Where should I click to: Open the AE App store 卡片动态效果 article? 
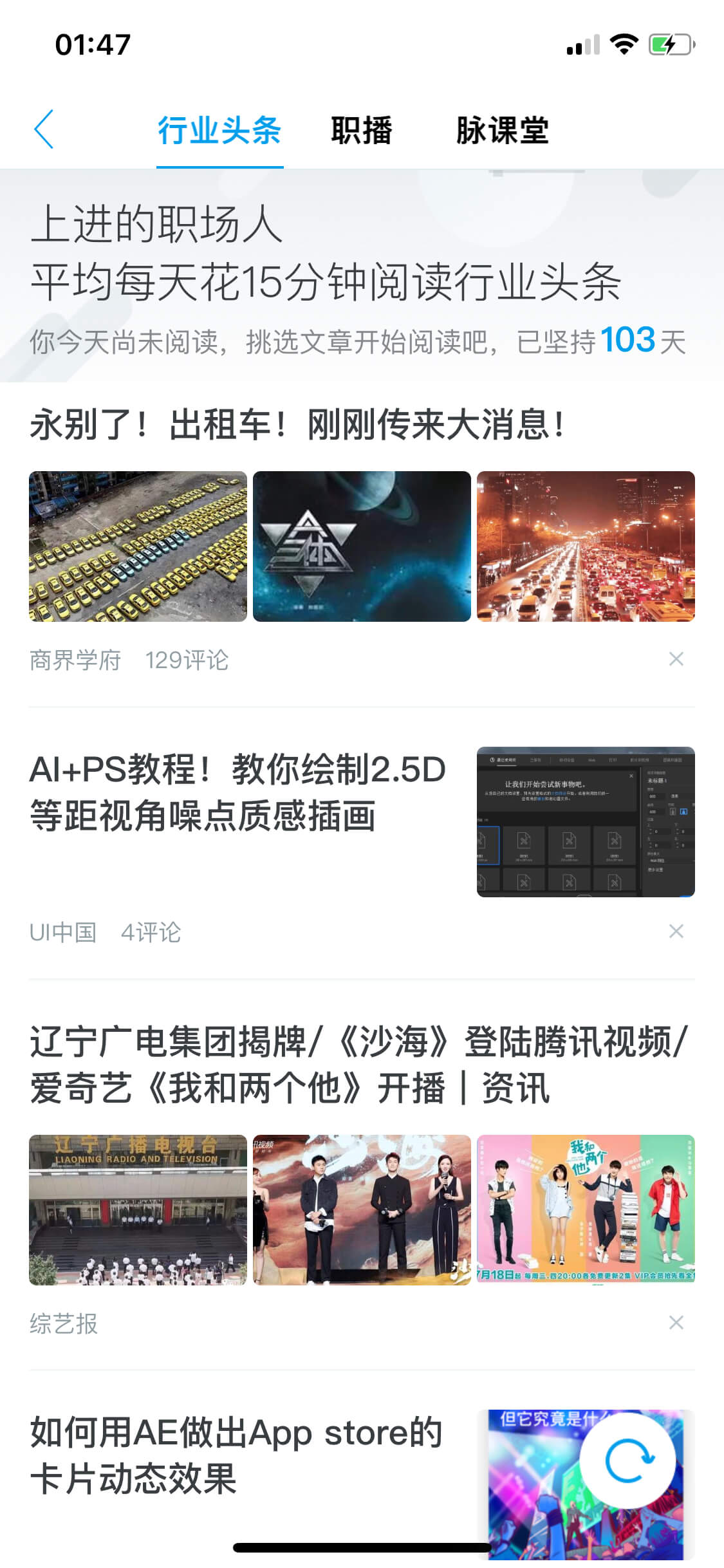(x=236, y=1455)
